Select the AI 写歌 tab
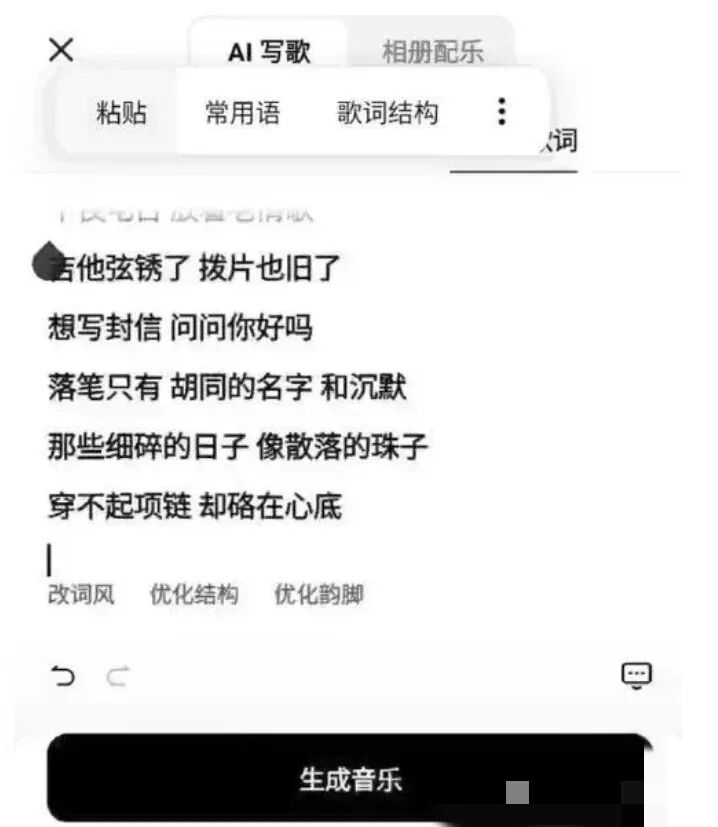Screen dimensions: 718x827 point(269,52)
